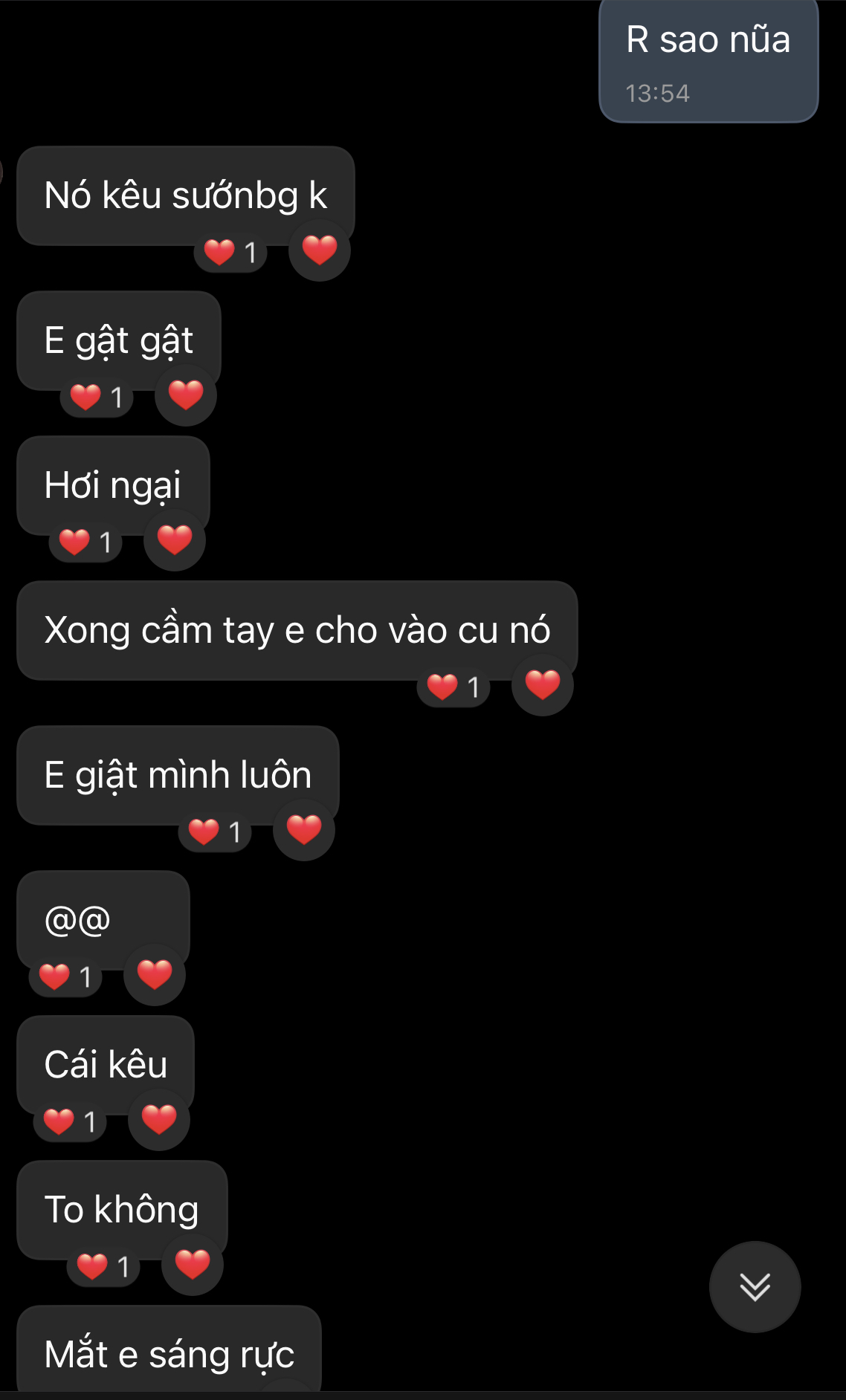
Task: React with heart to "E gật gật"
Action: pyautogui.click(x=186, y=395)
